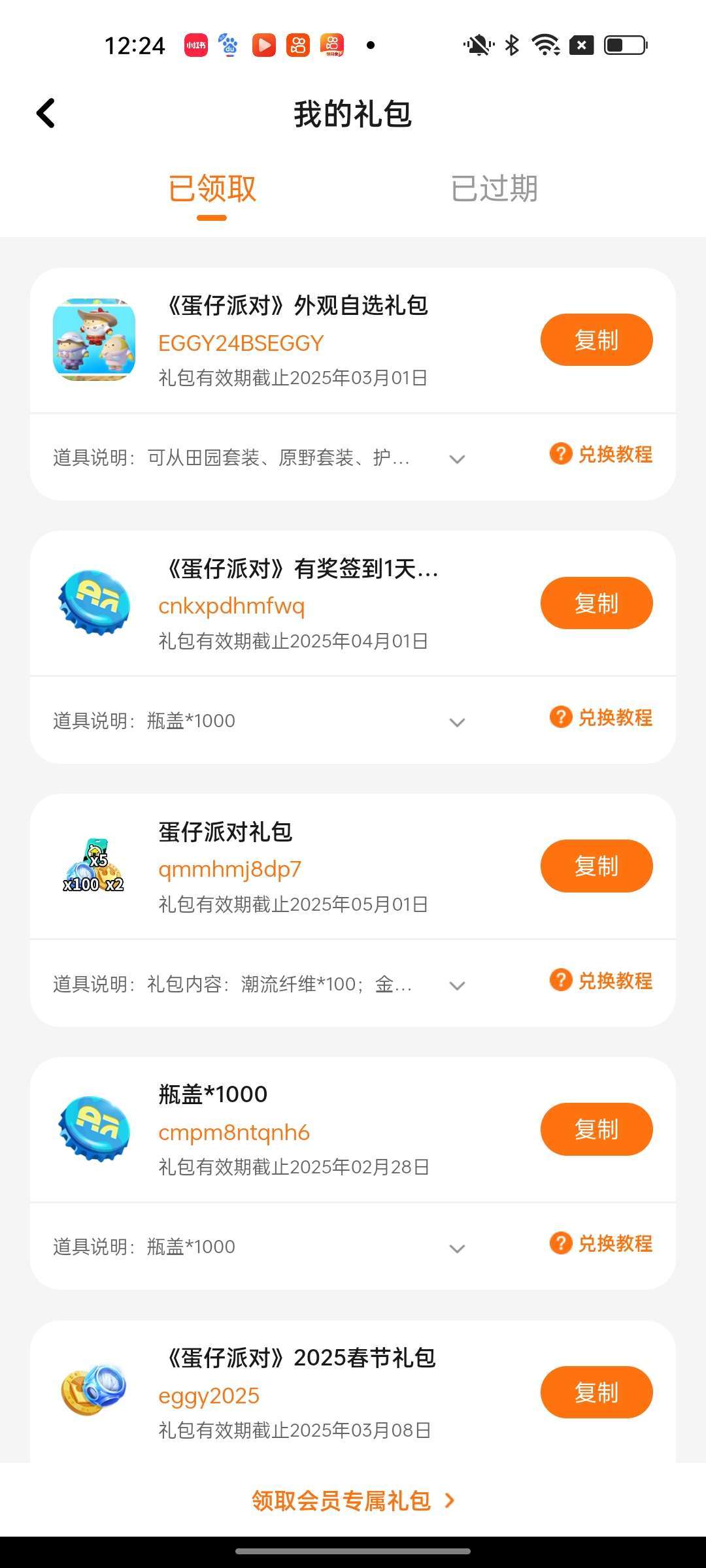Select the 已领取 tab

pos(212,189)
